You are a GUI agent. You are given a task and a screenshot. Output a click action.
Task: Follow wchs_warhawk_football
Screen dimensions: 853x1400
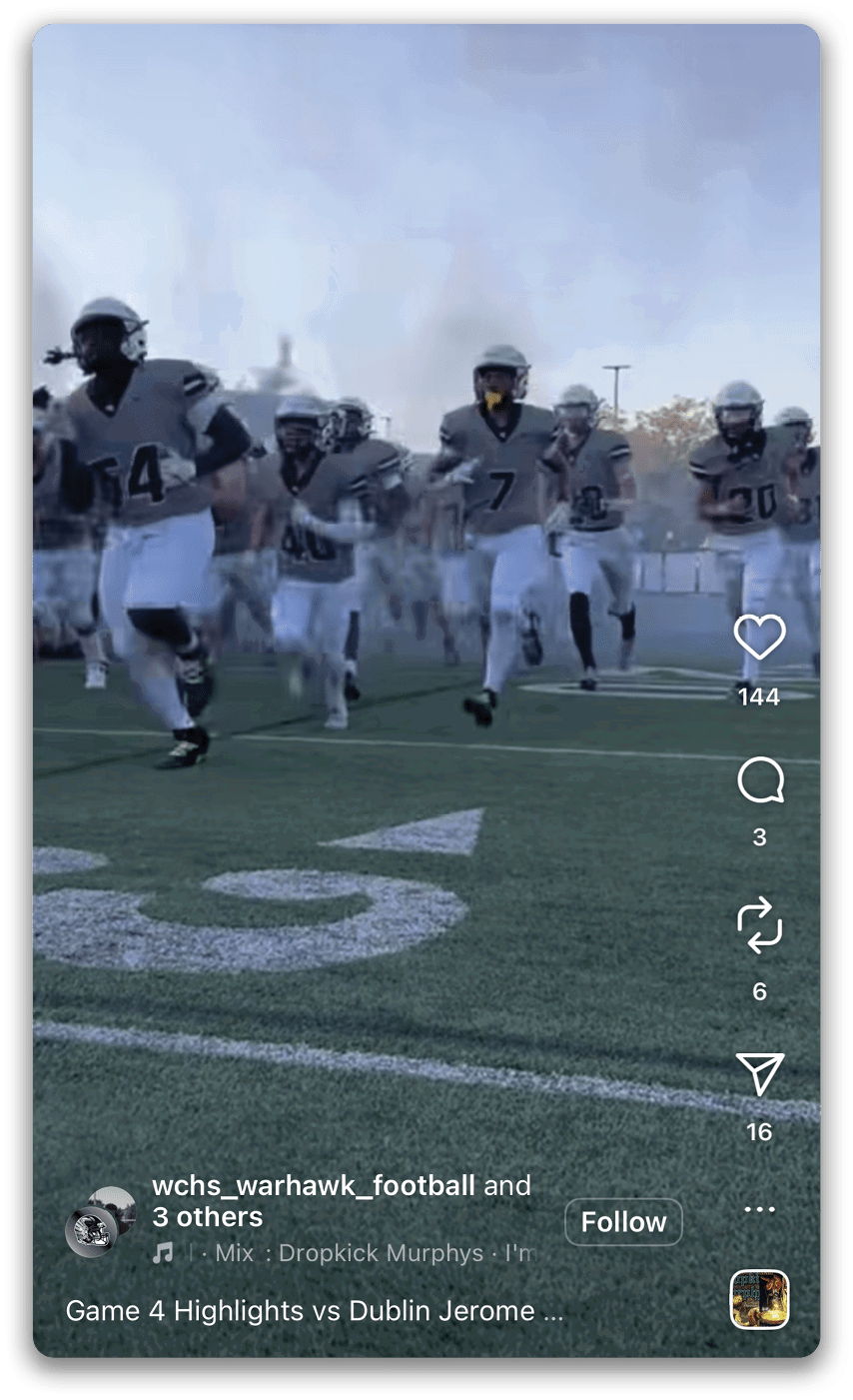click(623, 1221)
